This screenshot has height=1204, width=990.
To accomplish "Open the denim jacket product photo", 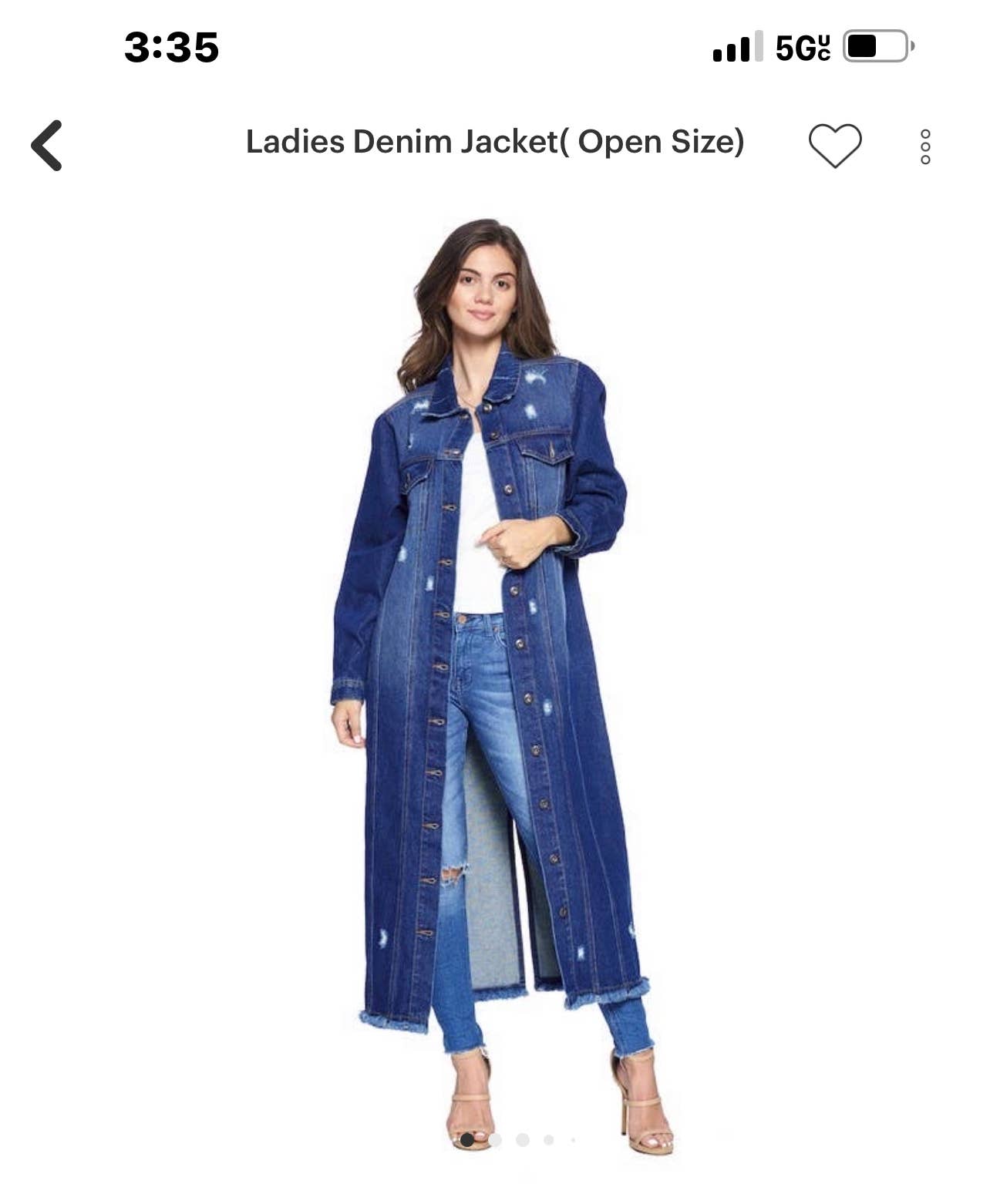I will pyautogui.click(x=495, y=678).
